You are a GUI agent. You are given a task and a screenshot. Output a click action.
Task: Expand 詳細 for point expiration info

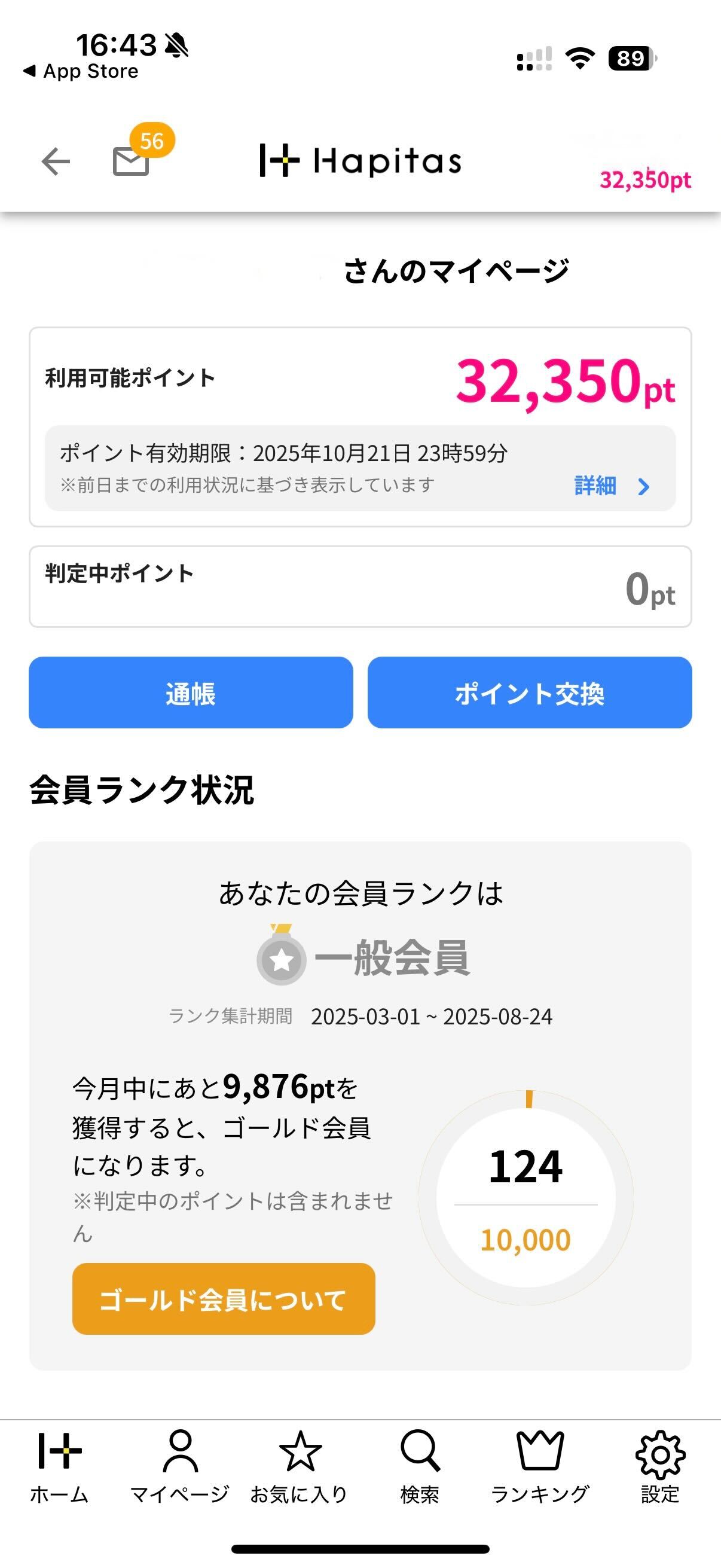[x=595, y=486]
